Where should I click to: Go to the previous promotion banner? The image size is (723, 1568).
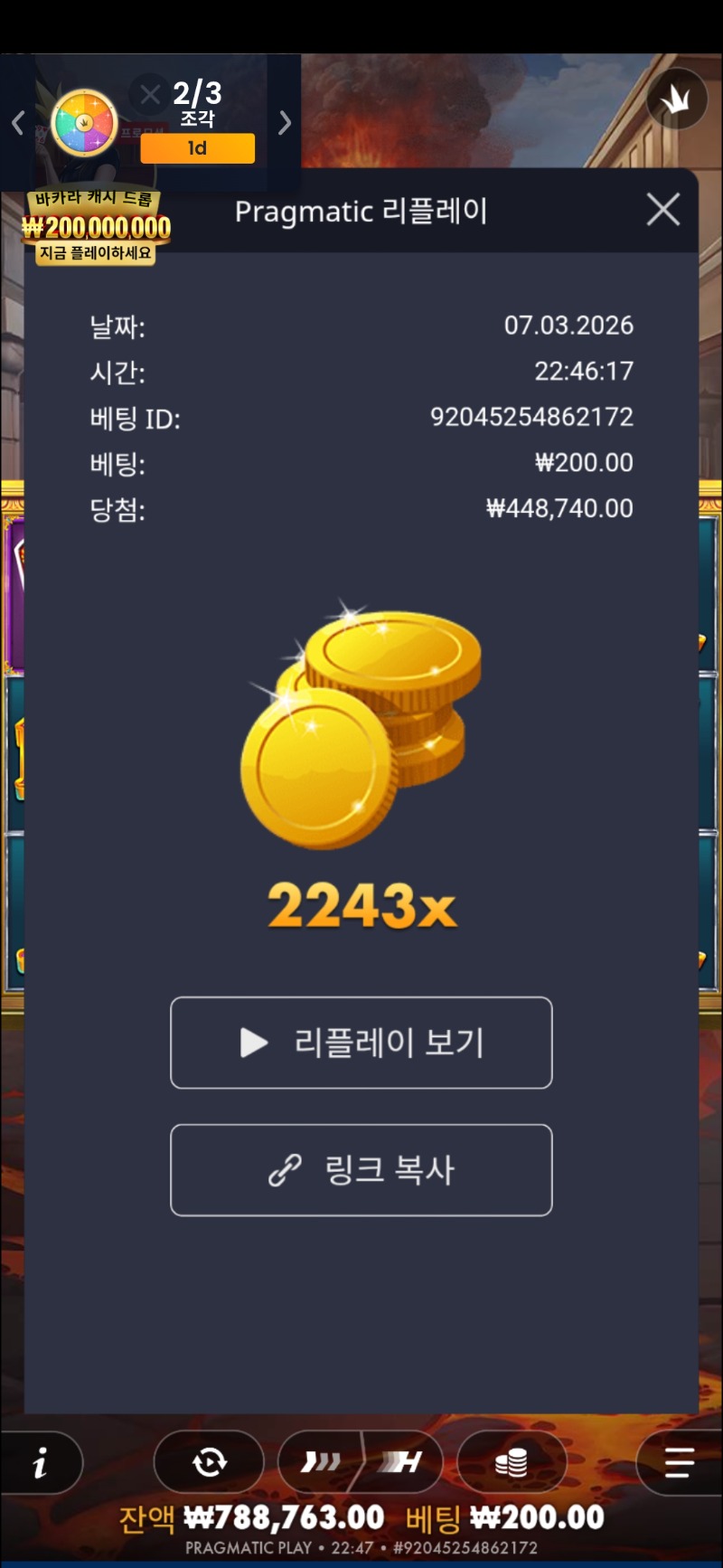(x=18, y=122)
